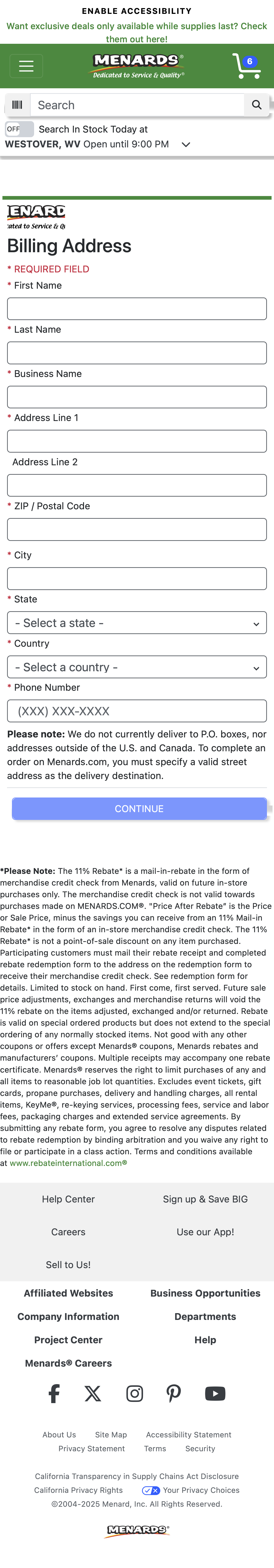Screen dimensions: 274x1568
Task: Tap the Phone Number field
Action: tap(137, 711)
